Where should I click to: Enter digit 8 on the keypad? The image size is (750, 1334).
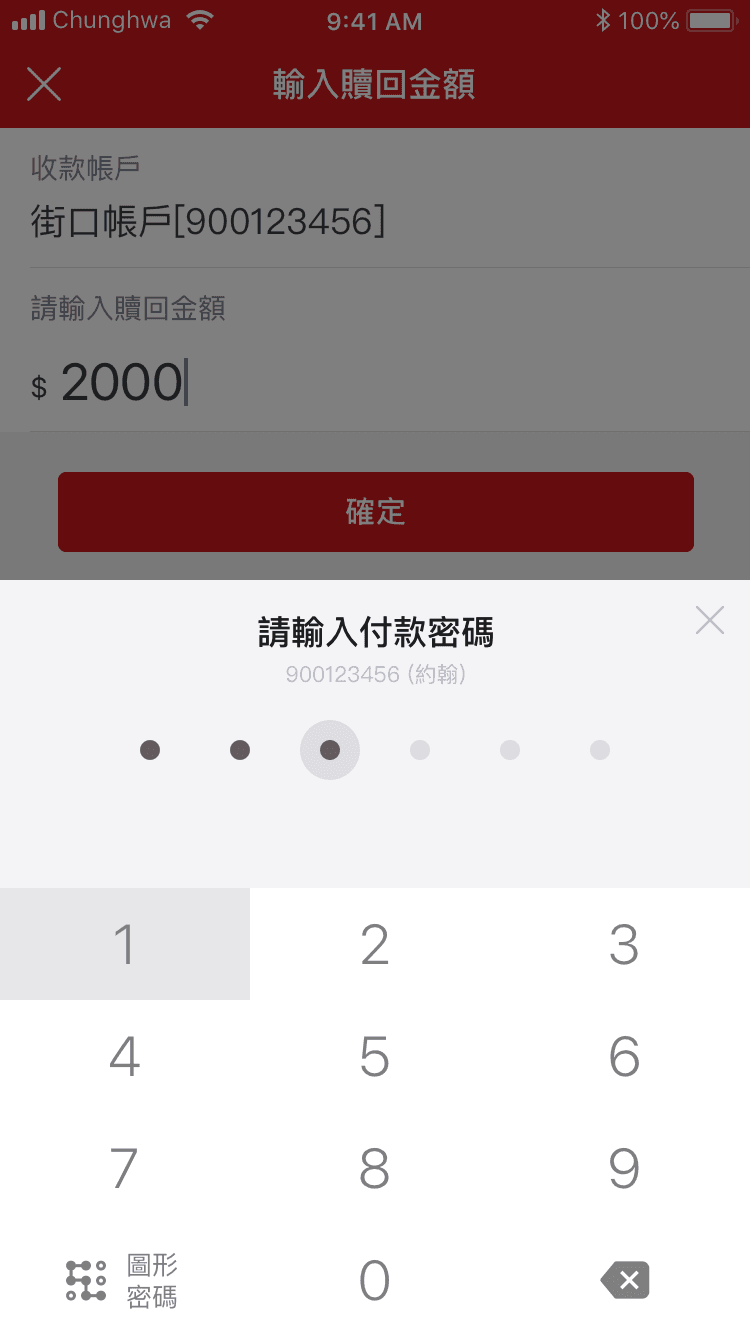coord(375,1168)
